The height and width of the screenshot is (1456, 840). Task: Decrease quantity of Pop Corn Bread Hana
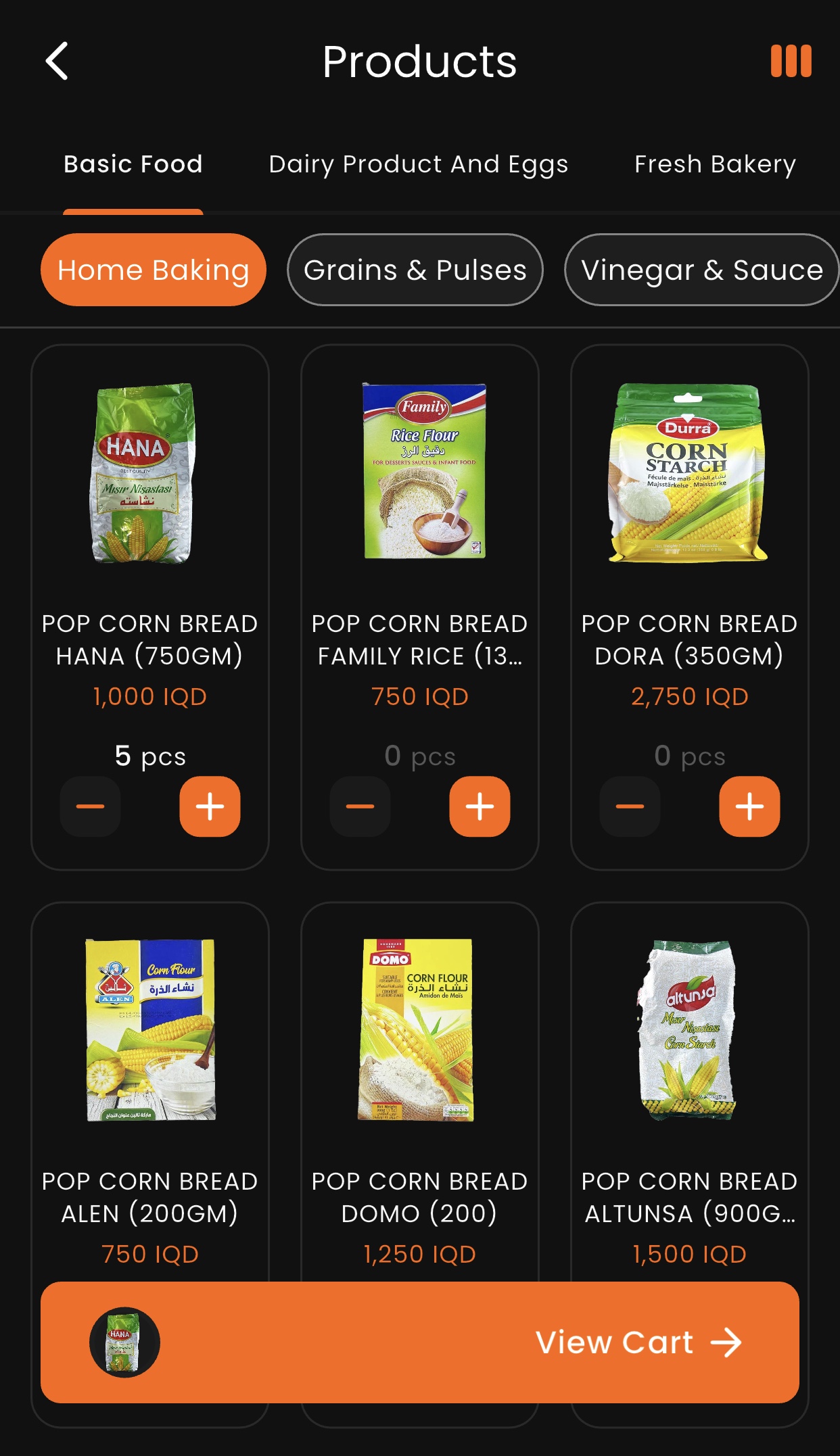click(x=90, y=806)
